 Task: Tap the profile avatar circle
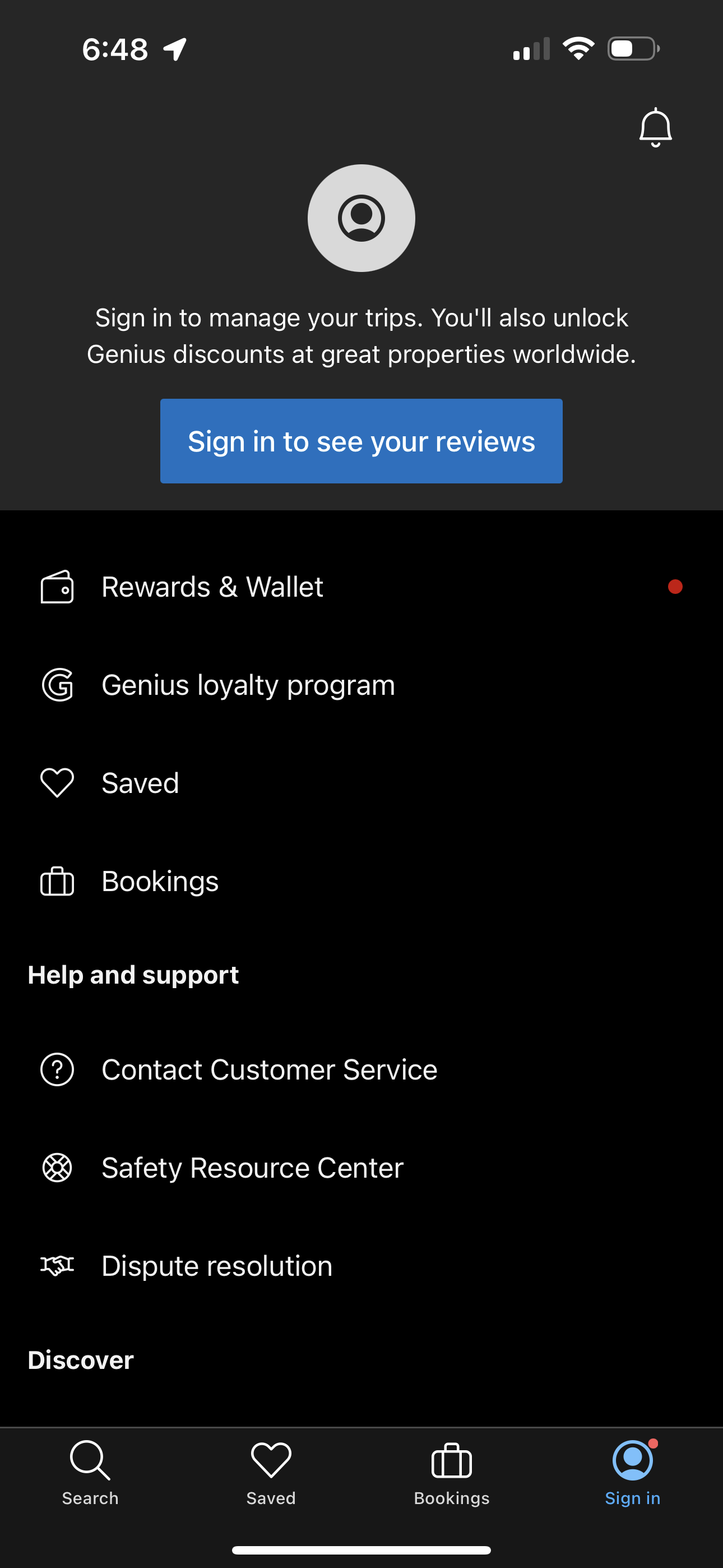pyautogui.click(x=361, y=217)
